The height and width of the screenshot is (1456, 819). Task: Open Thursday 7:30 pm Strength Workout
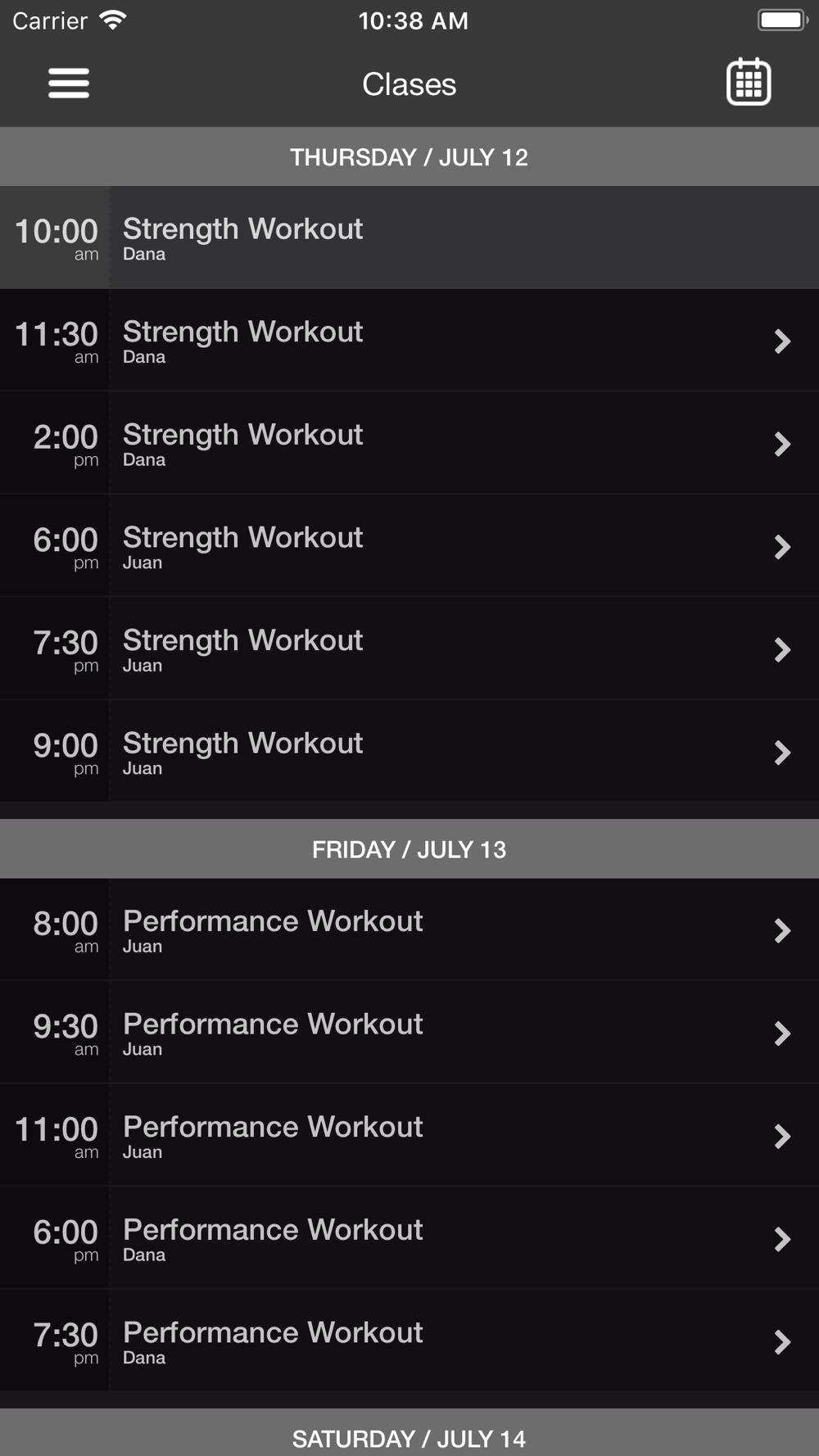pos(409,649)
